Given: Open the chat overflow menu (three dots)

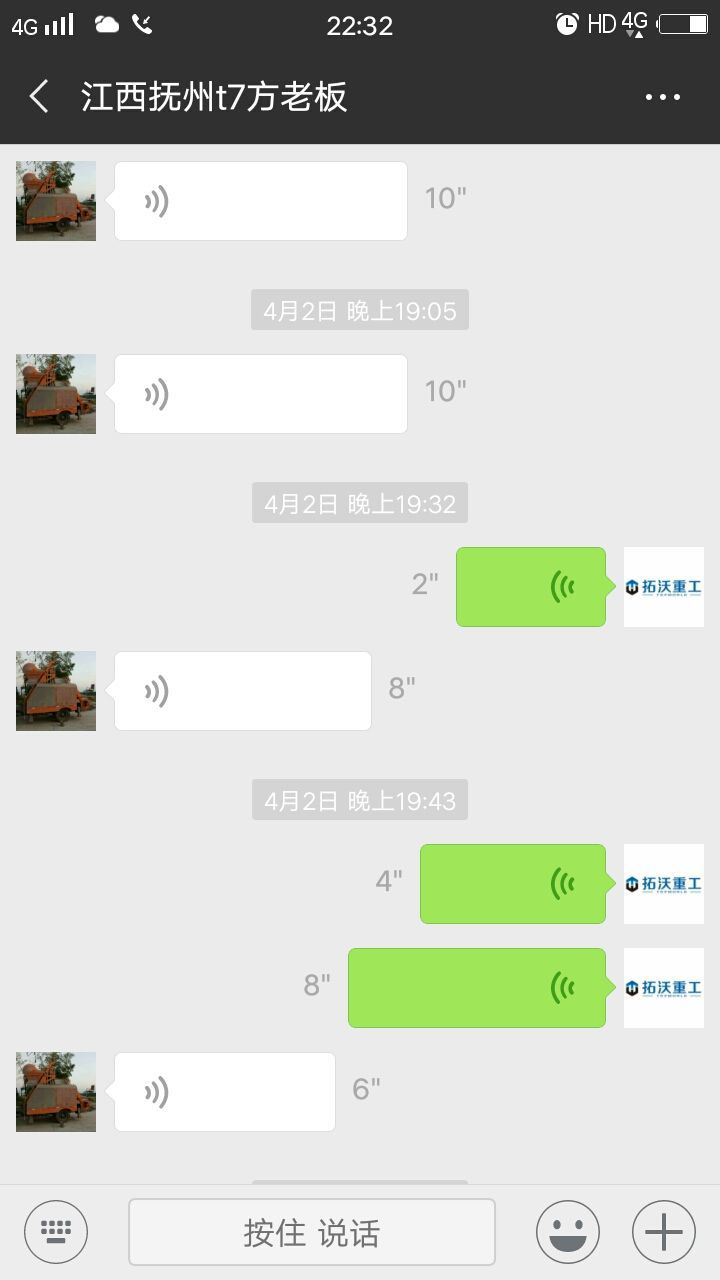Looking at the screenshot, I should point(662,97).
